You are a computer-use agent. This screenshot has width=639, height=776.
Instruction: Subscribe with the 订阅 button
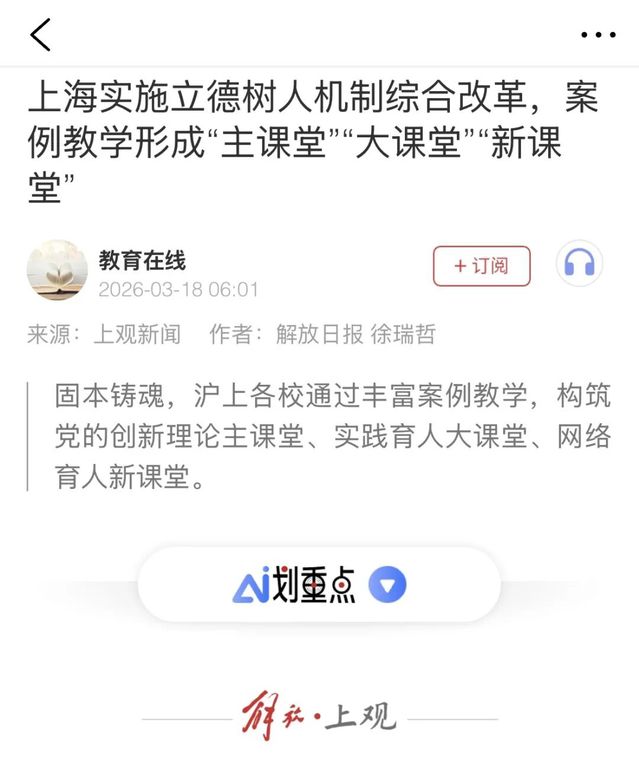tap(481, 266)
